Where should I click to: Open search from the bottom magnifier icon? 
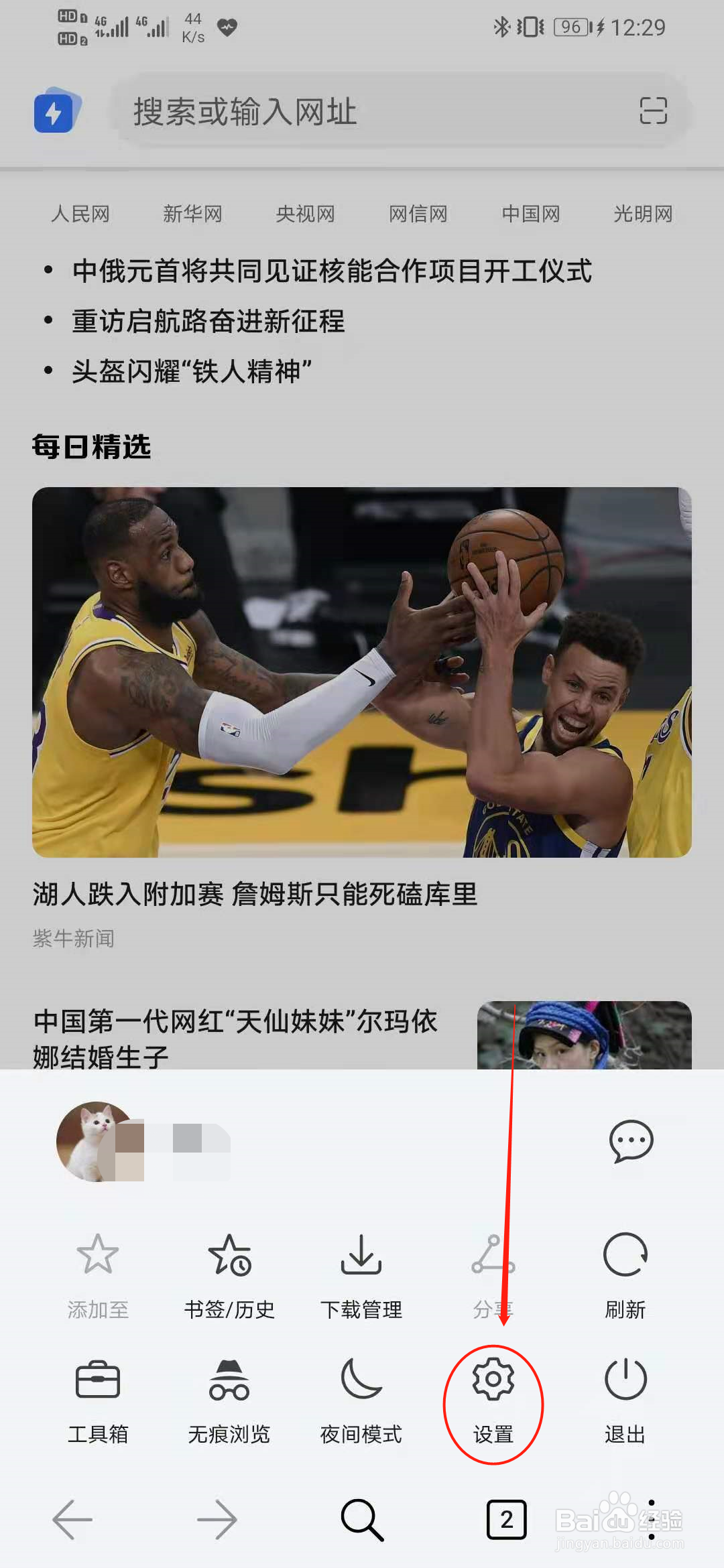pos(362,1518)
